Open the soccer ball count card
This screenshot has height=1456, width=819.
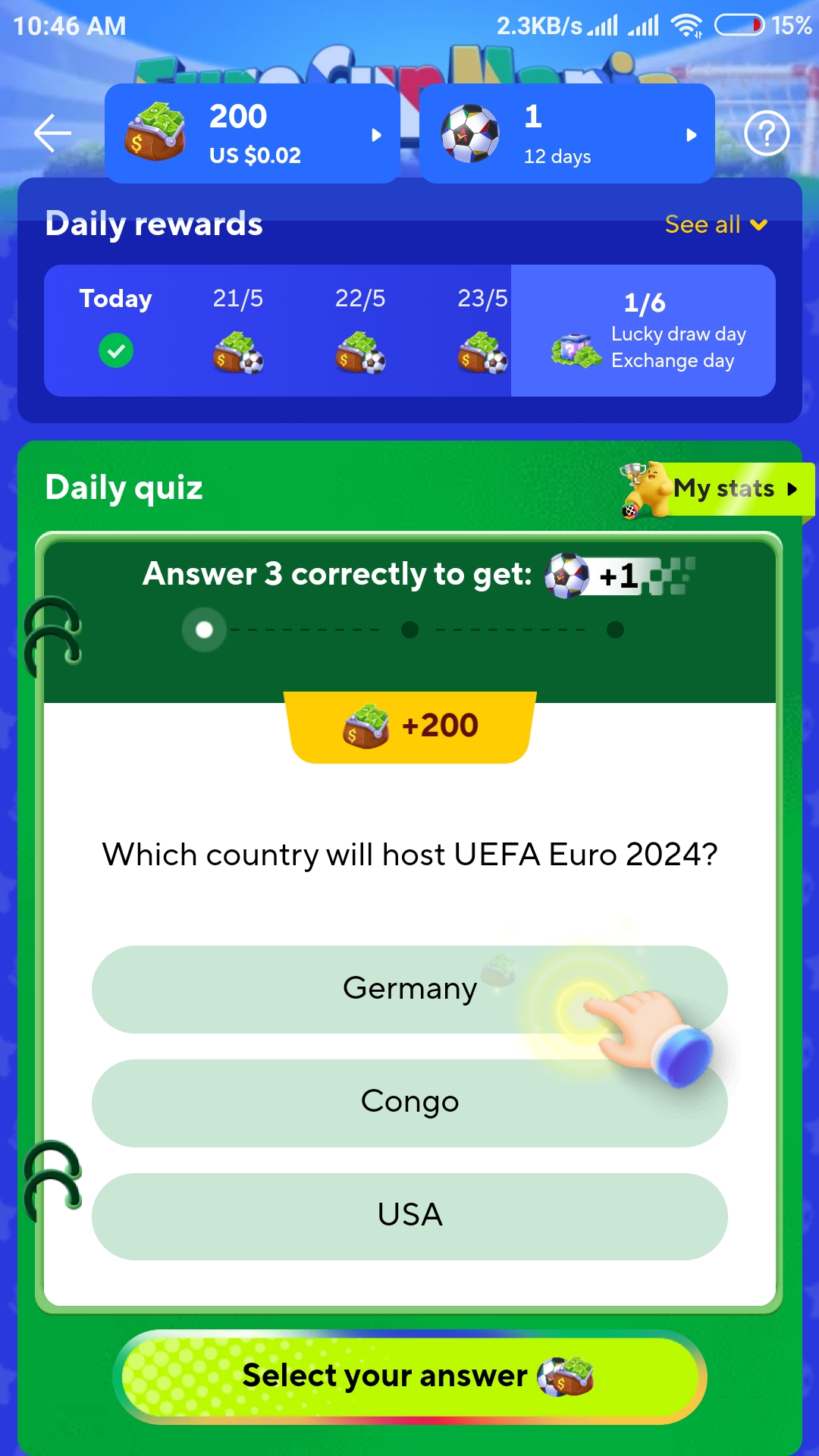(x=566, y=133)
